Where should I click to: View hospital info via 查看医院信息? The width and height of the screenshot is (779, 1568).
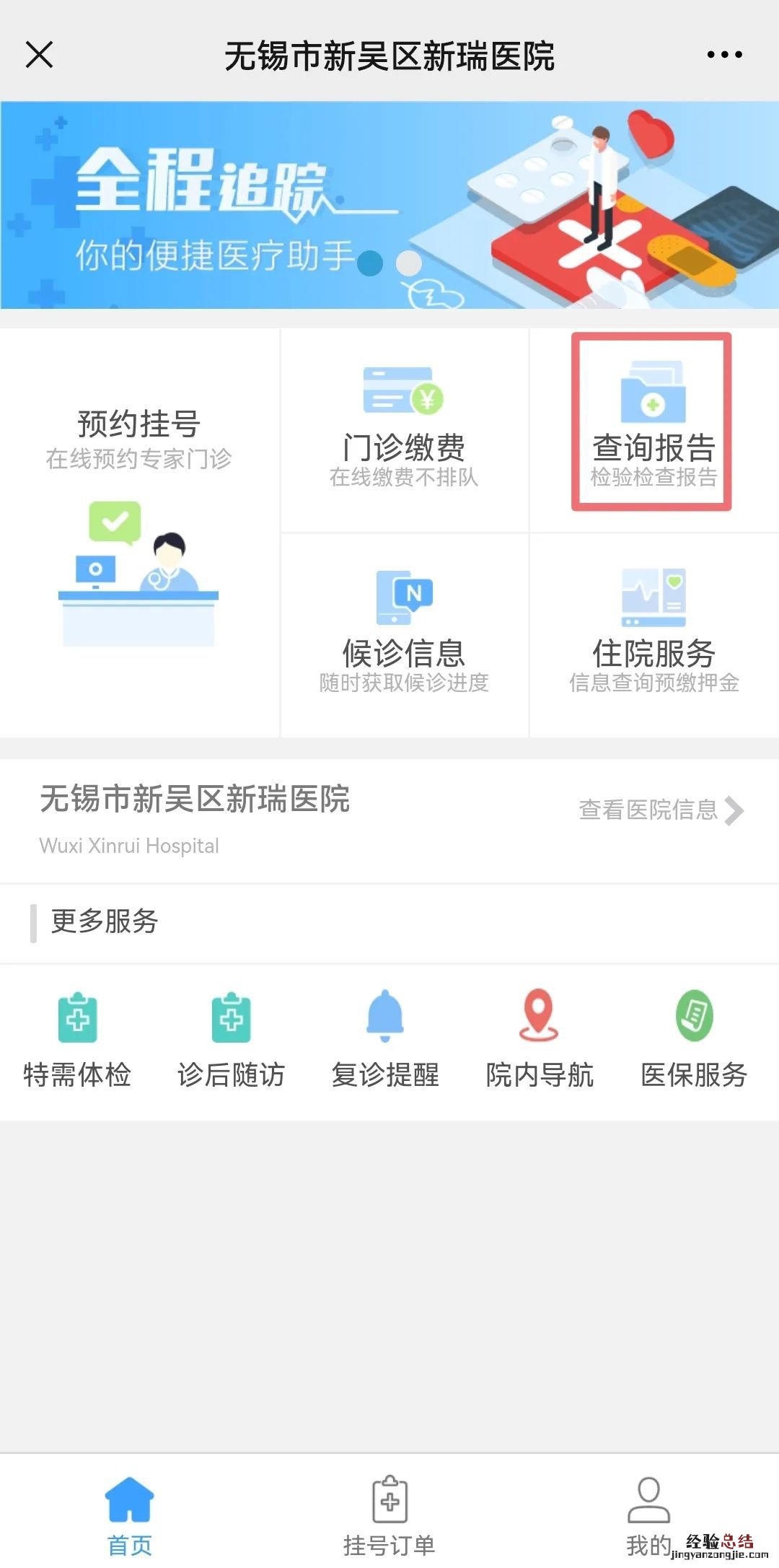pyautogui.click(x=660, y=810)
